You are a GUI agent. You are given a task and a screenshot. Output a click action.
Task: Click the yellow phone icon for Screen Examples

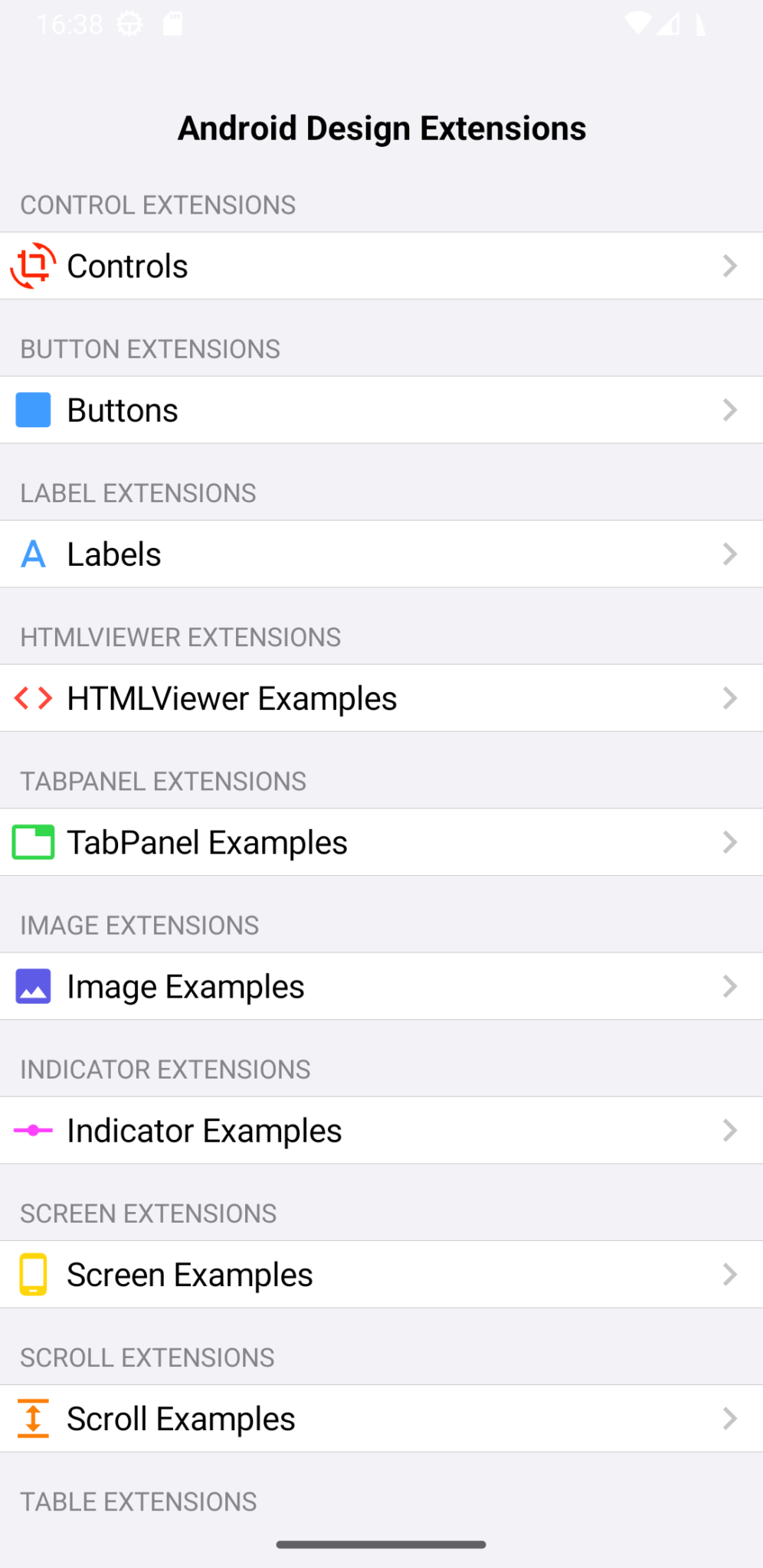point(33,1274)
